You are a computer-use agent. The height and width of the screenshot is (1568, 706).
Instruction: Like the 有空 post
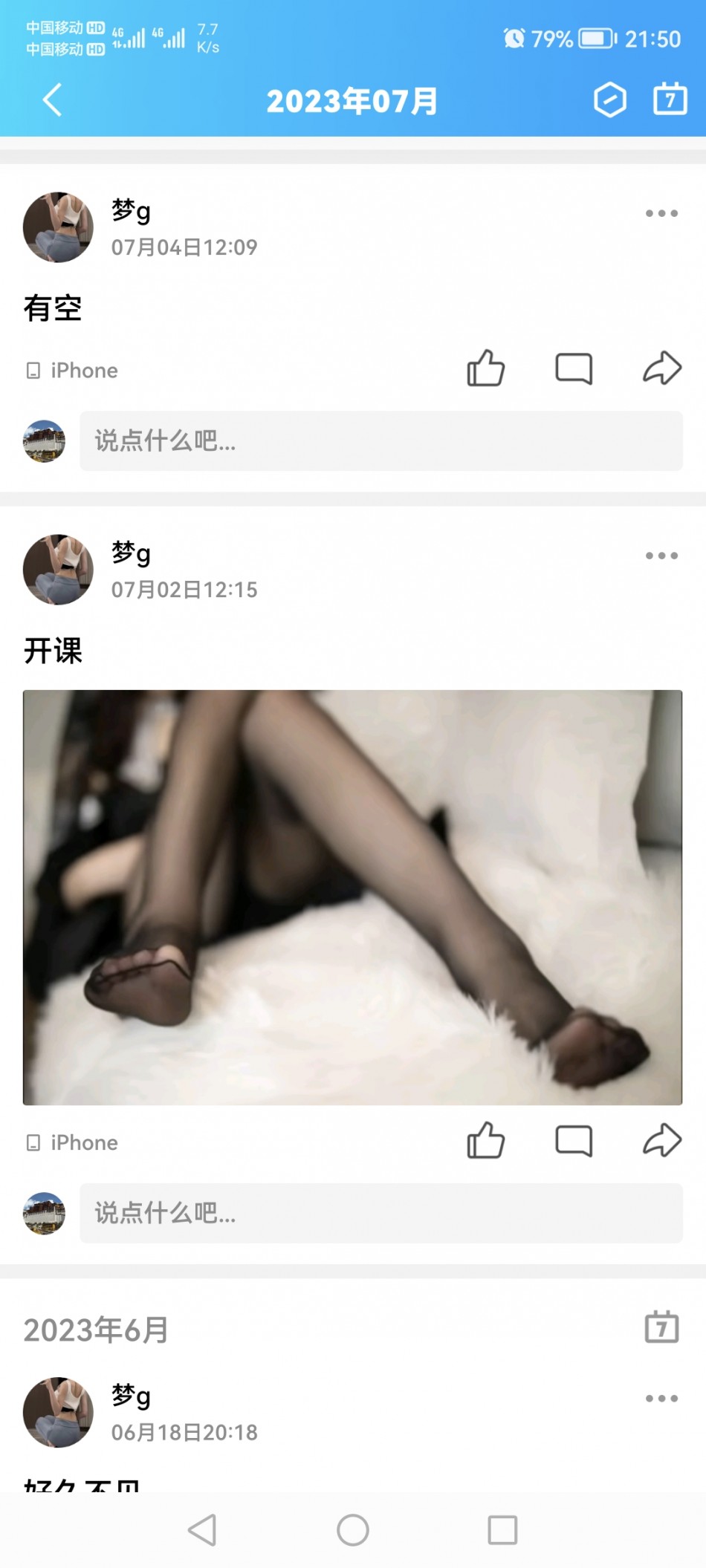[x=486, y=368]
